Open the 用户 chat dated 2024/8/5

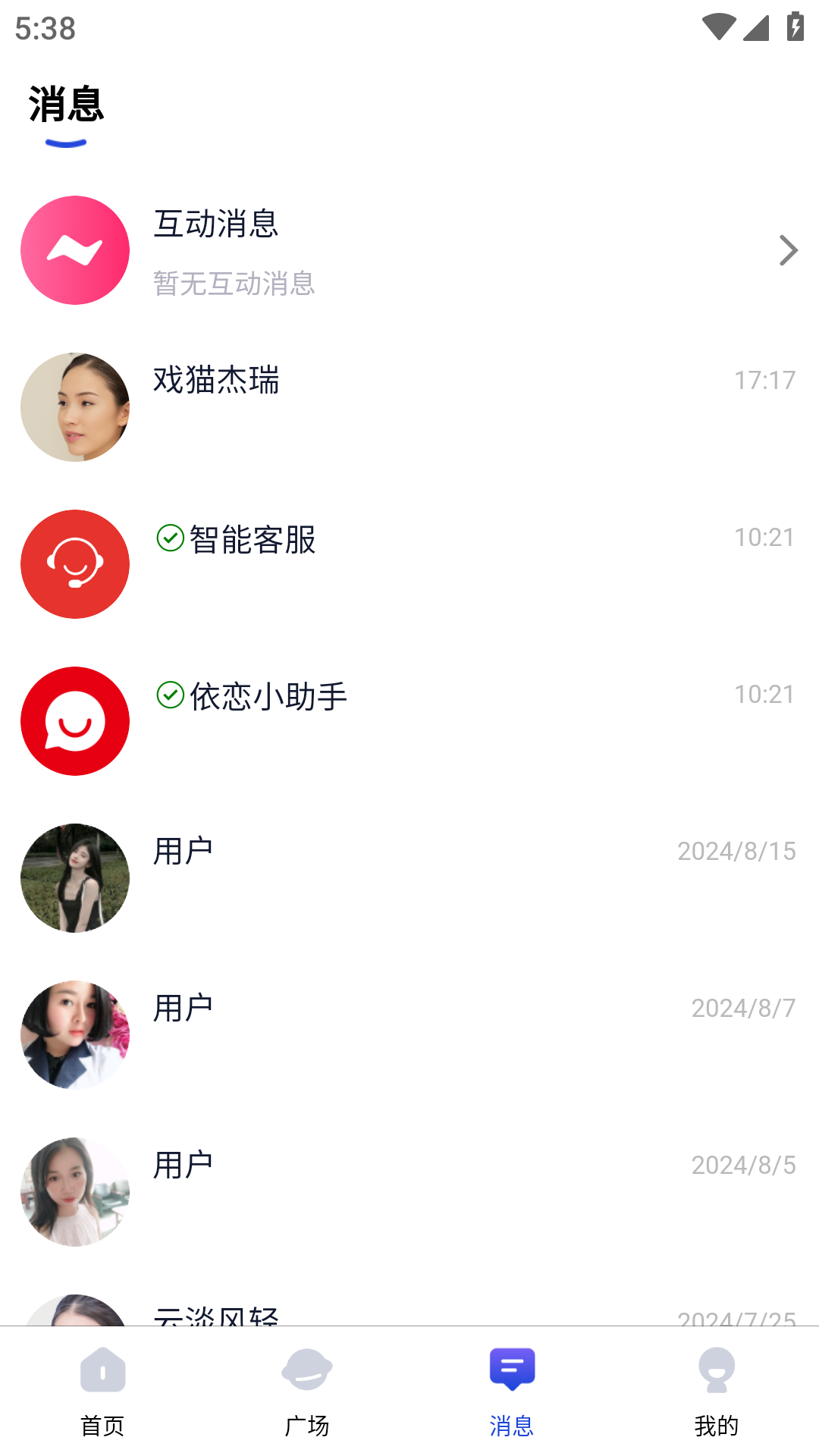point(409,1192)
